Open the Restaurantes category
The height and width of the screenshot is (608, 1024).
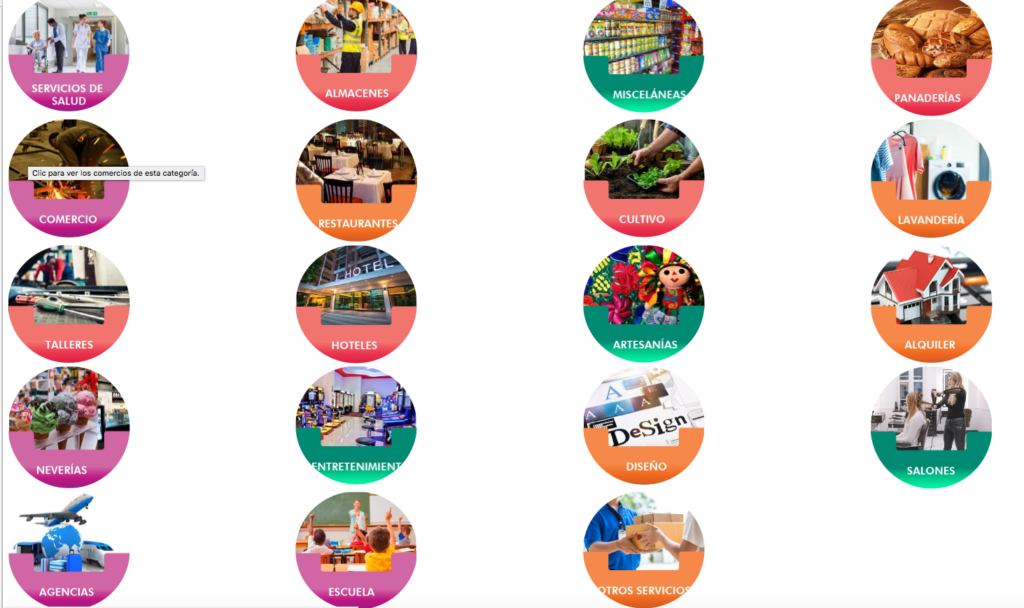coord(356,180)
